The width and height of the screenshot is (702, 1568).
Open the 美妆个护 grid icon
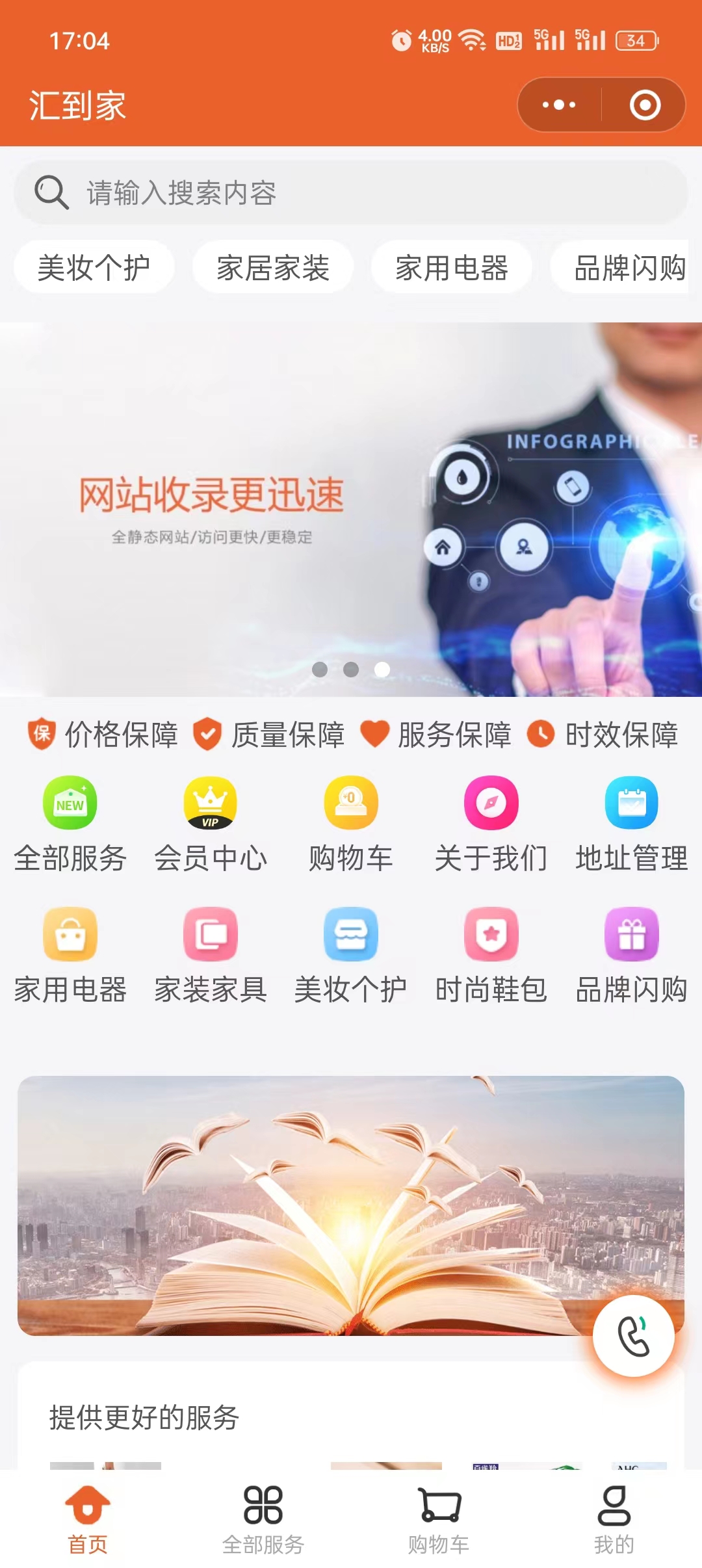click(x=351, y=935)
